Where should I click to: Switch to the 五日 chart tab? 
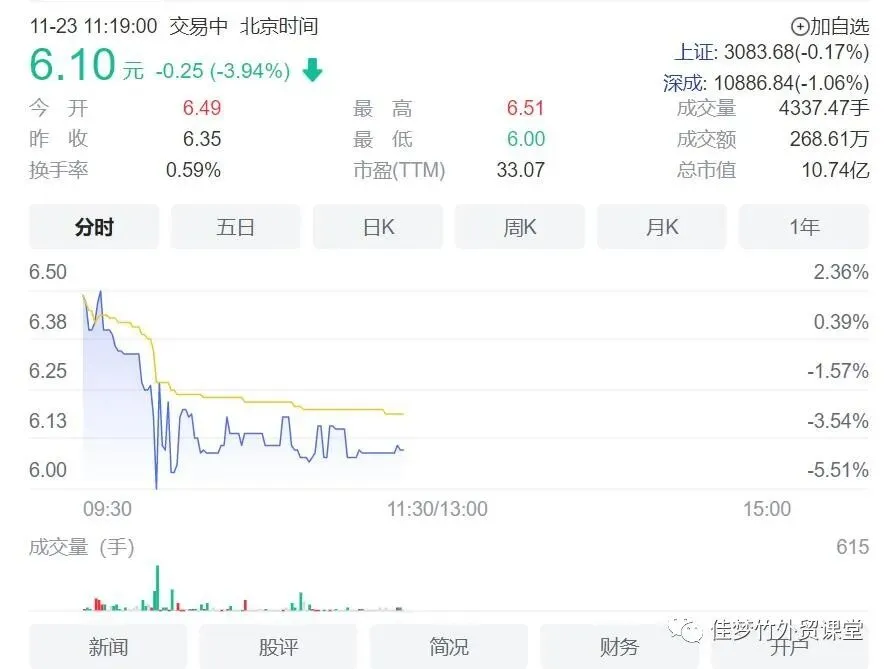236,227
